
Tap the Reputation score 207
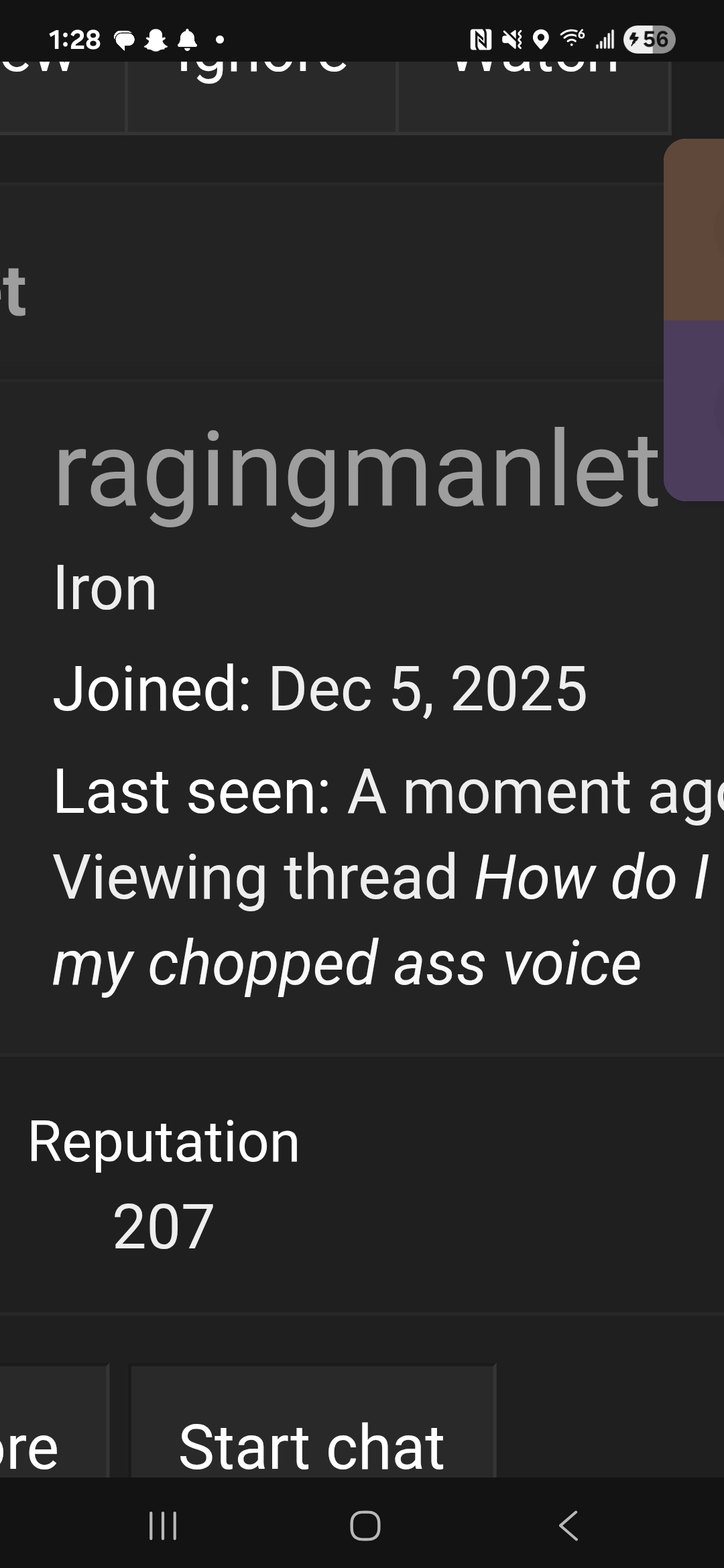click(x=165, y=1226)
